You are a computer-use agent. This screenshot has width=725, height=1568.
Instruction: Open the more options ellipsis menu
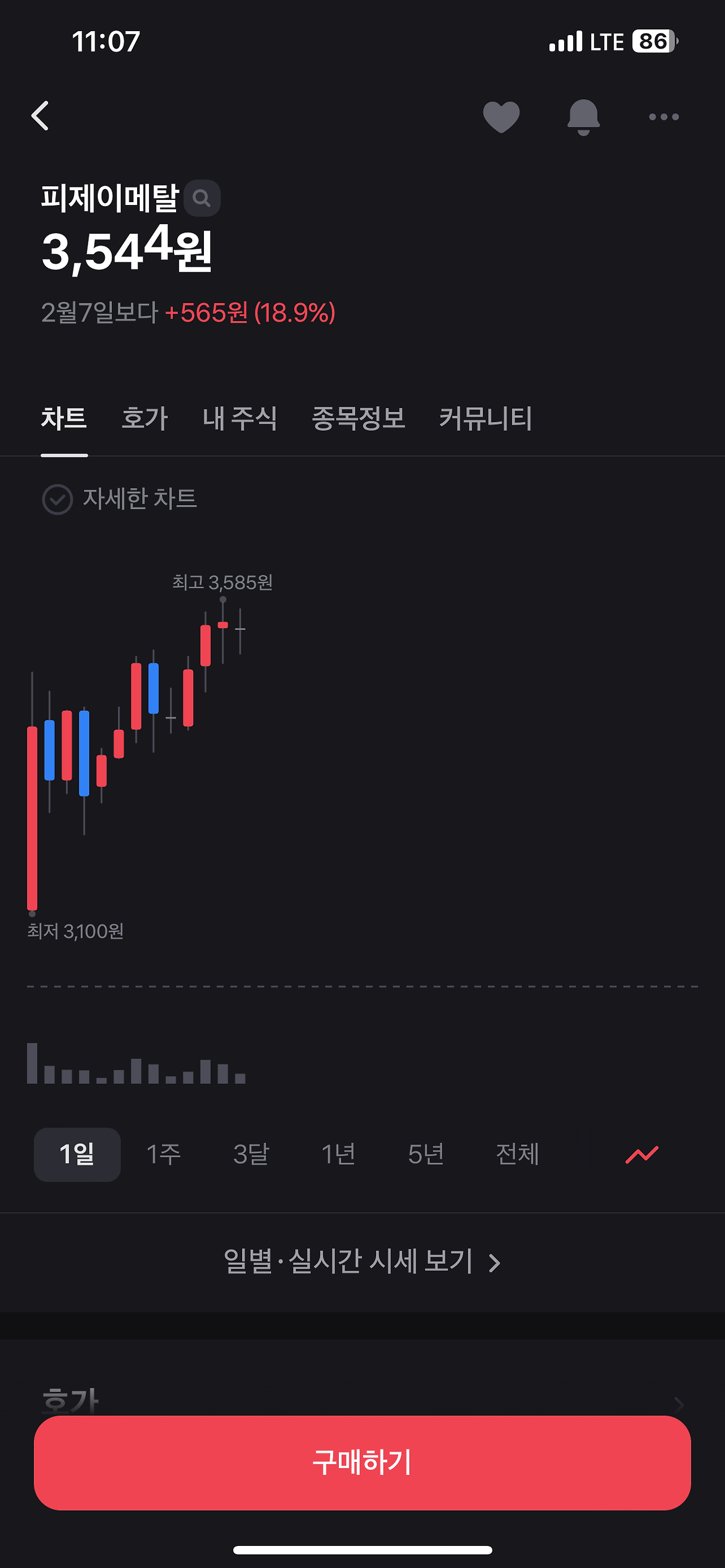click(x=664, y=116)
